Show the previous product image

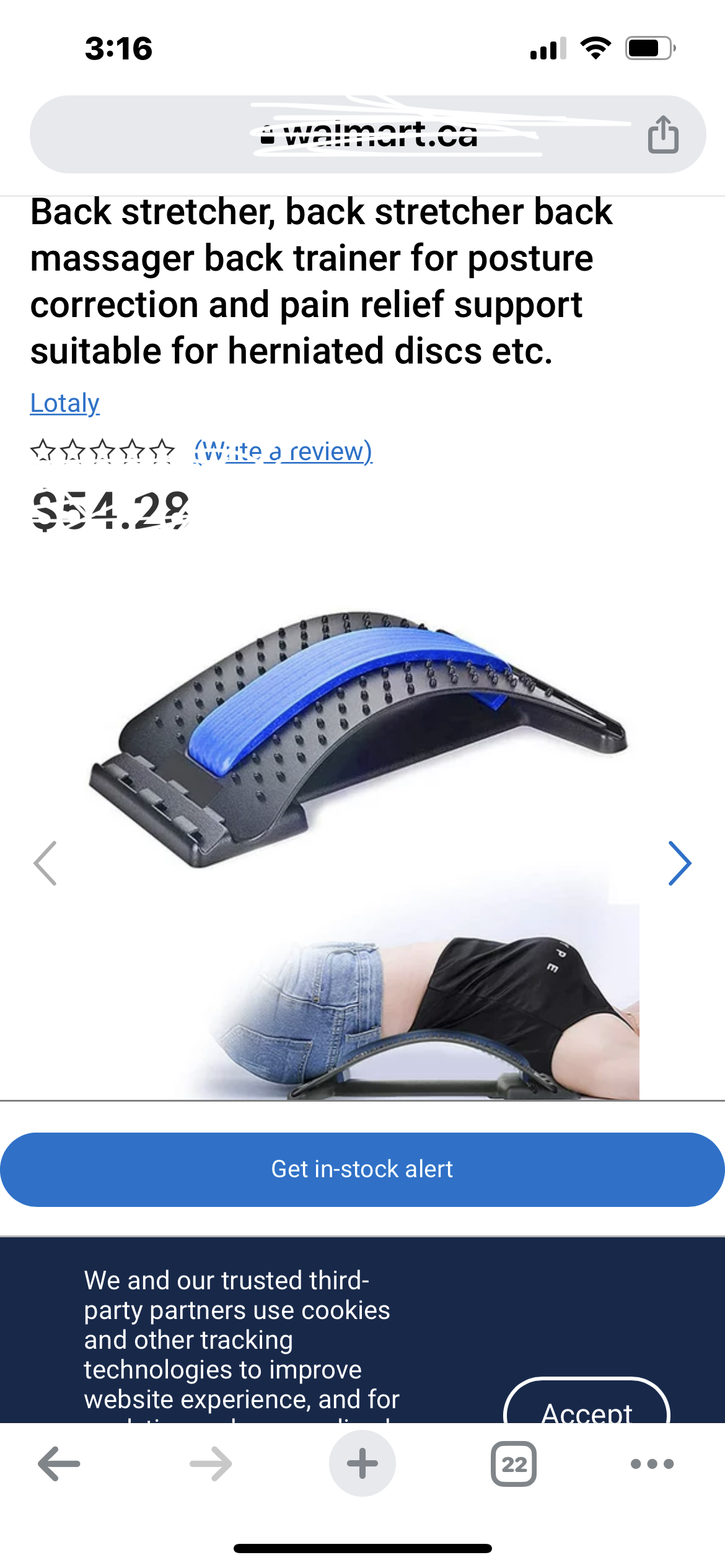45,863
